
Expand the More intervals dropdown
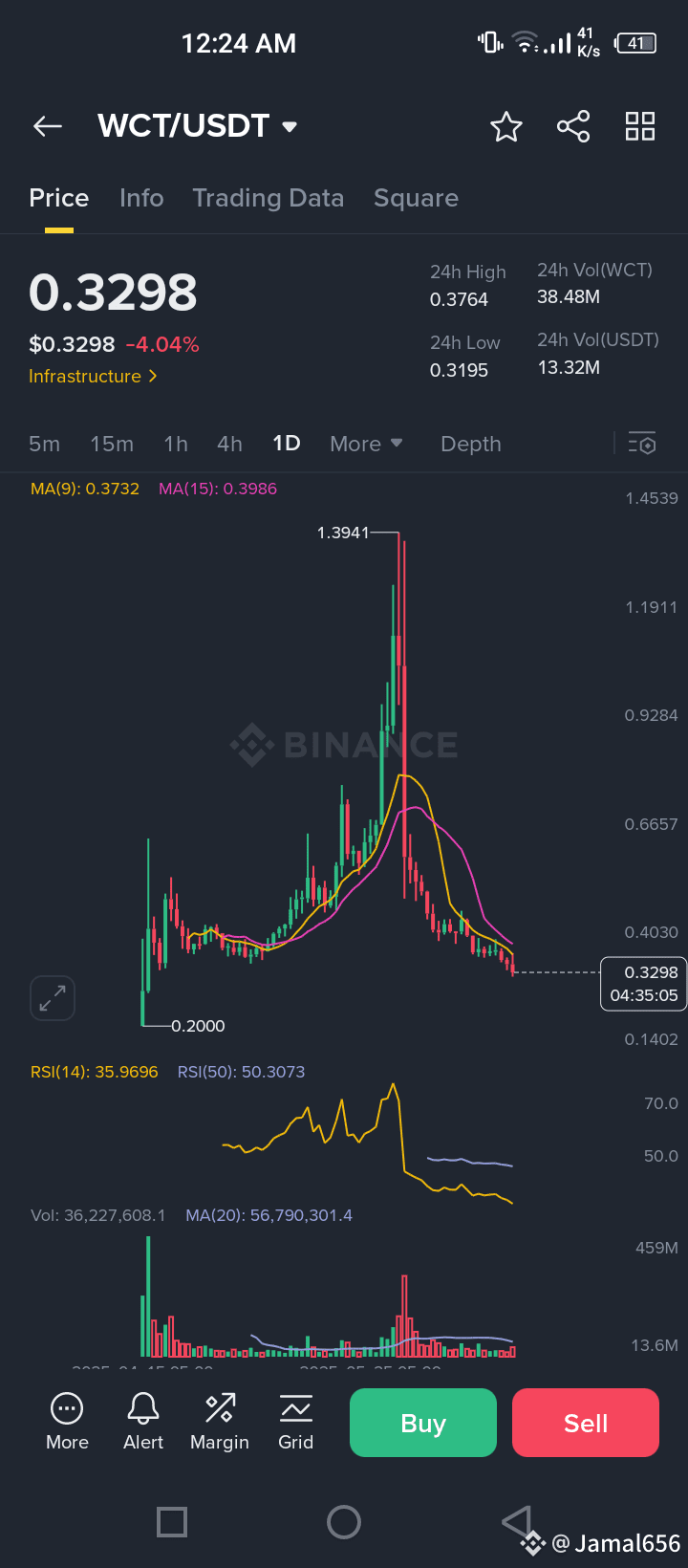pos(366,444)
